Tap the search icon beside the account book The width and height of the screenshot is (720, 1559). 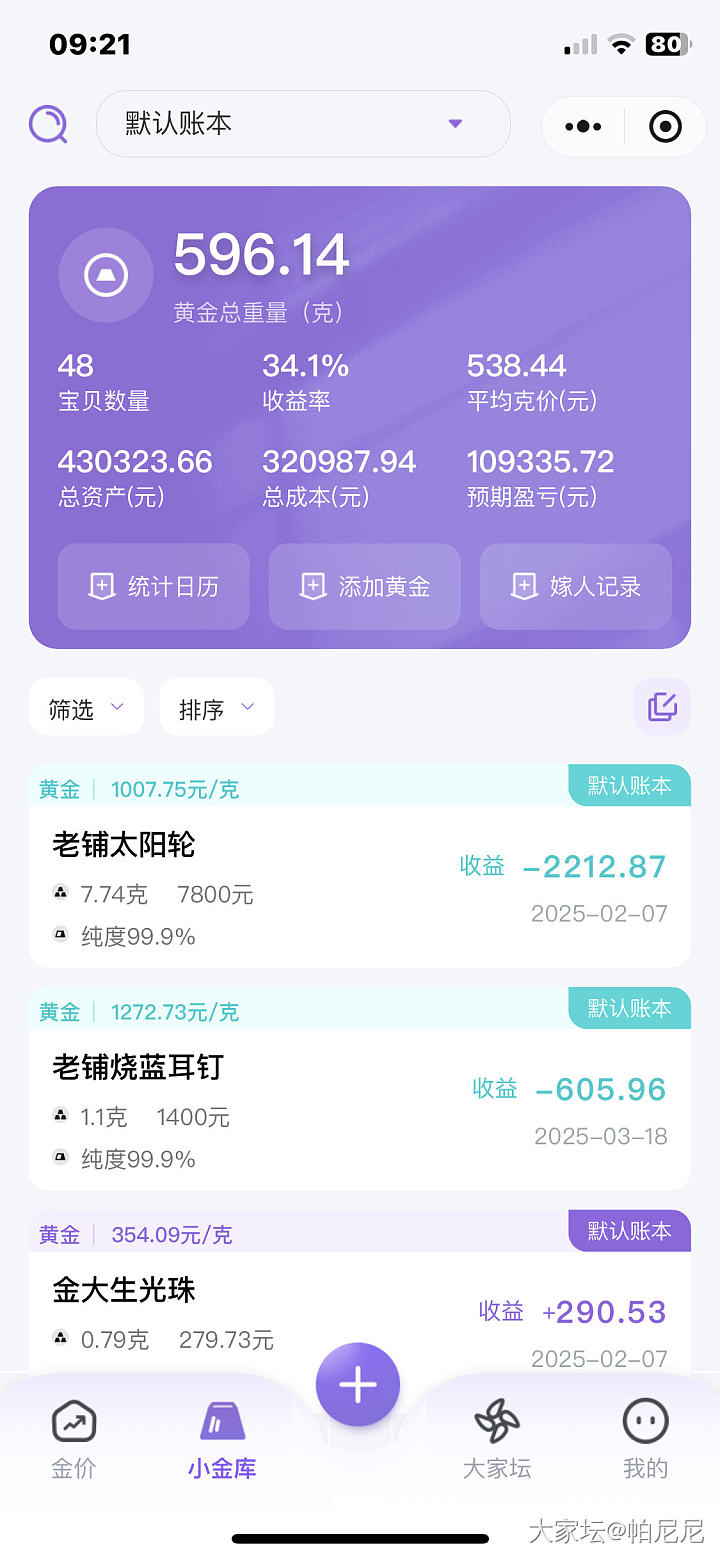coord(48,125)
